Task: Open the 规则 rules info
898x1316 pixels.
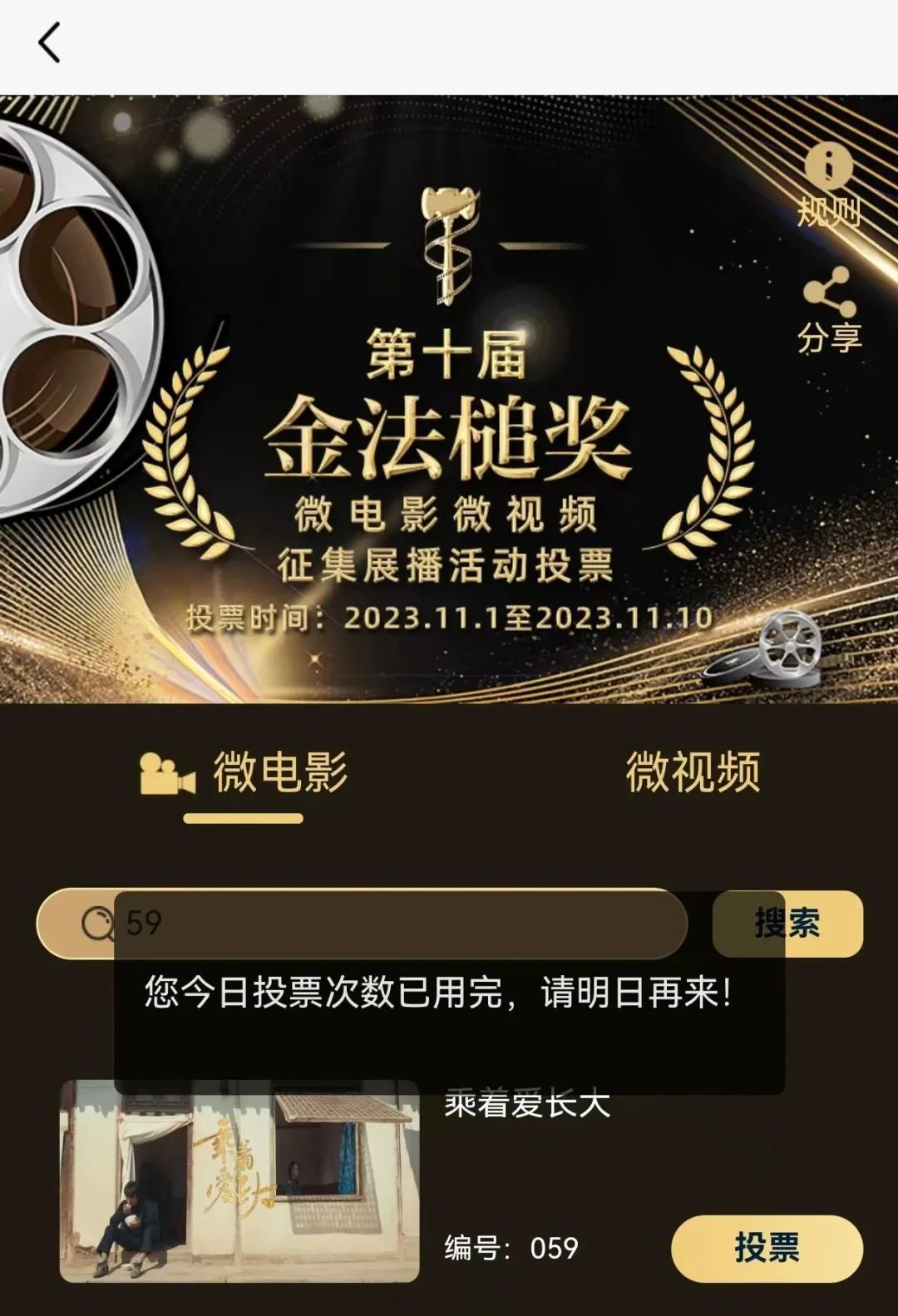Action: coord(828,185)
